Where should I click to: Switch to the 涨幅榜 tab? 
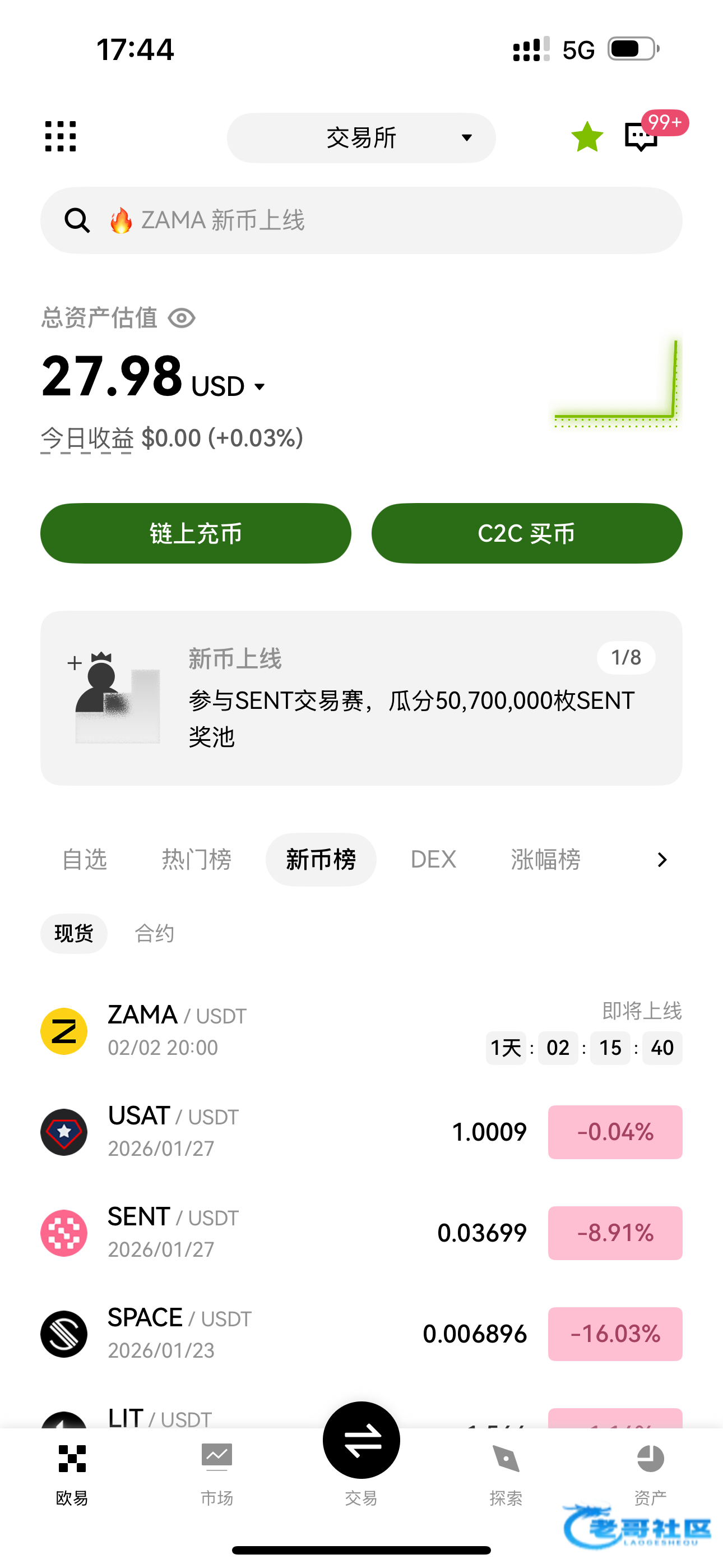(545, 860)
